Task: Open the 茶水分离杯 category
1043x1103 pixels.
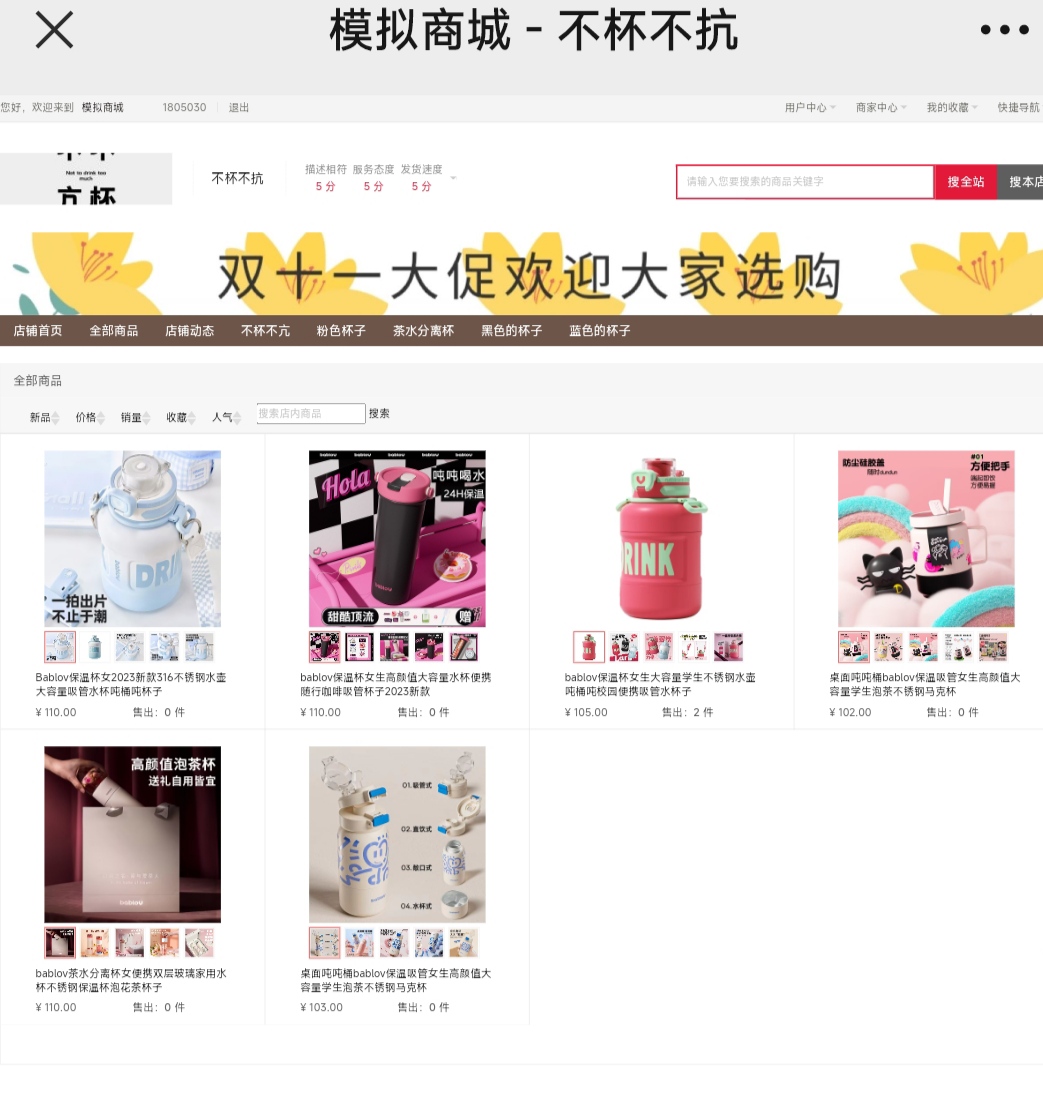Action: (423, 331)
